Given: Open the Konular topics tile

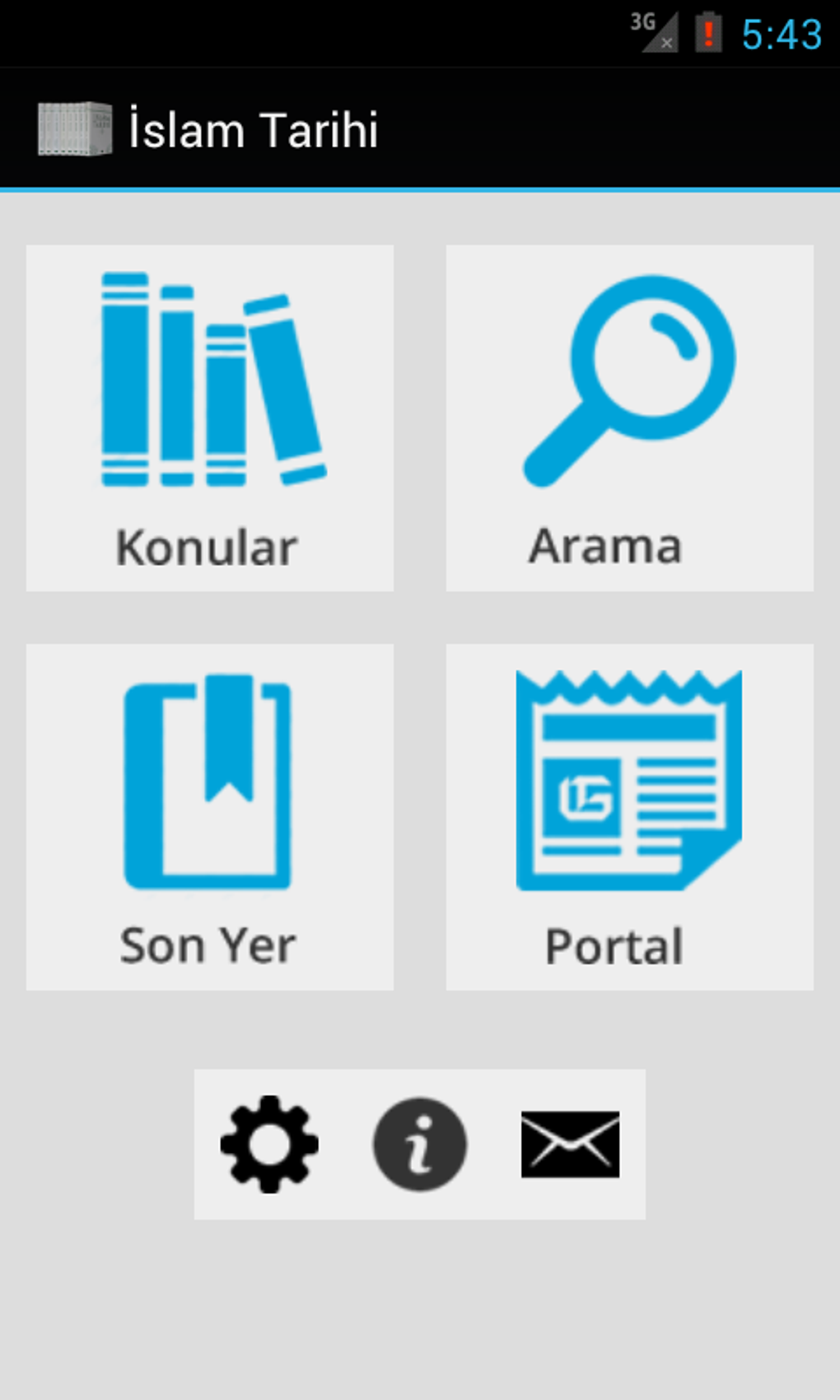Looking at the screenshot, I should click(209, 418).
